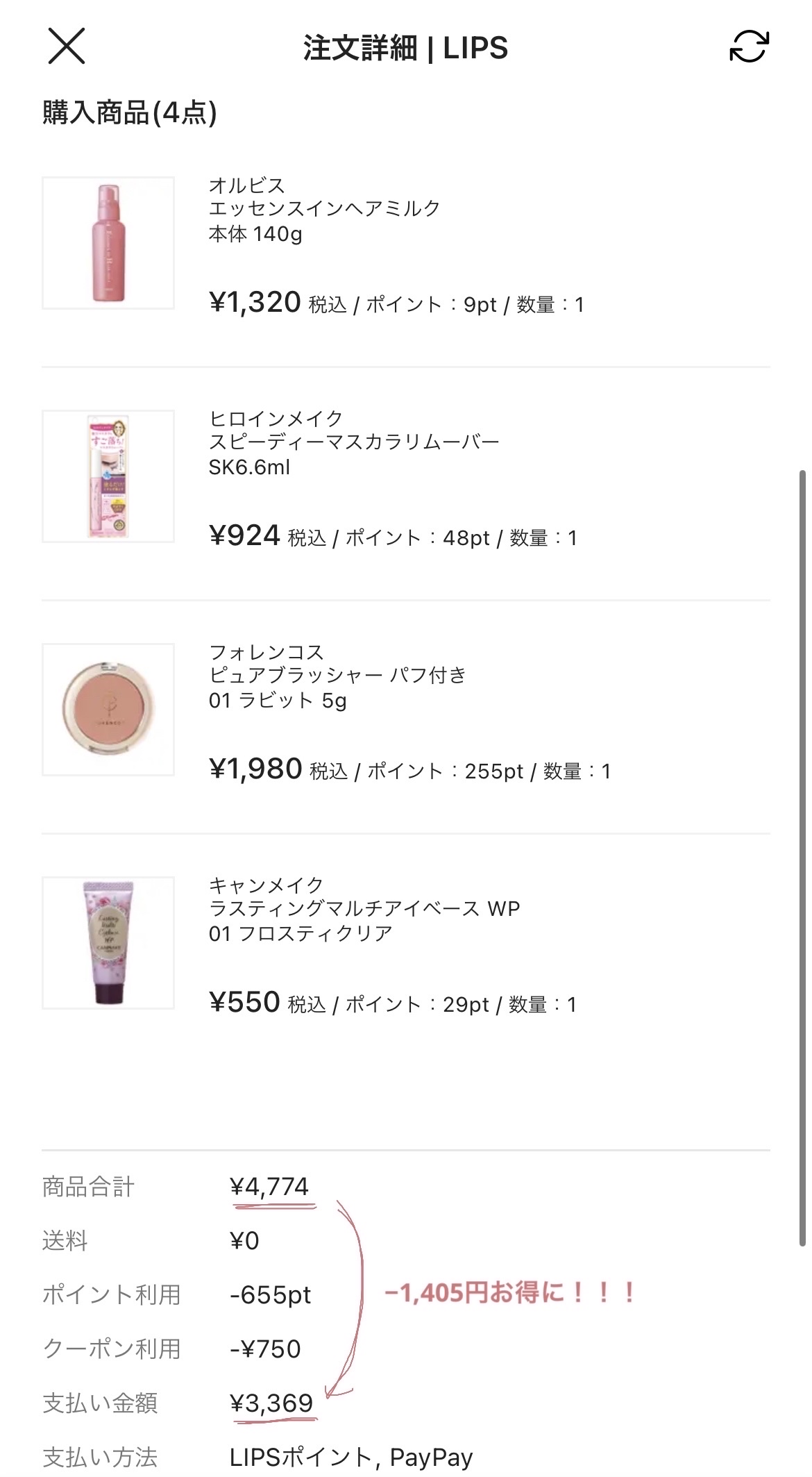Reload the order details page
The width and height of the screenshot is (812, 1477).
coord(749,47)
